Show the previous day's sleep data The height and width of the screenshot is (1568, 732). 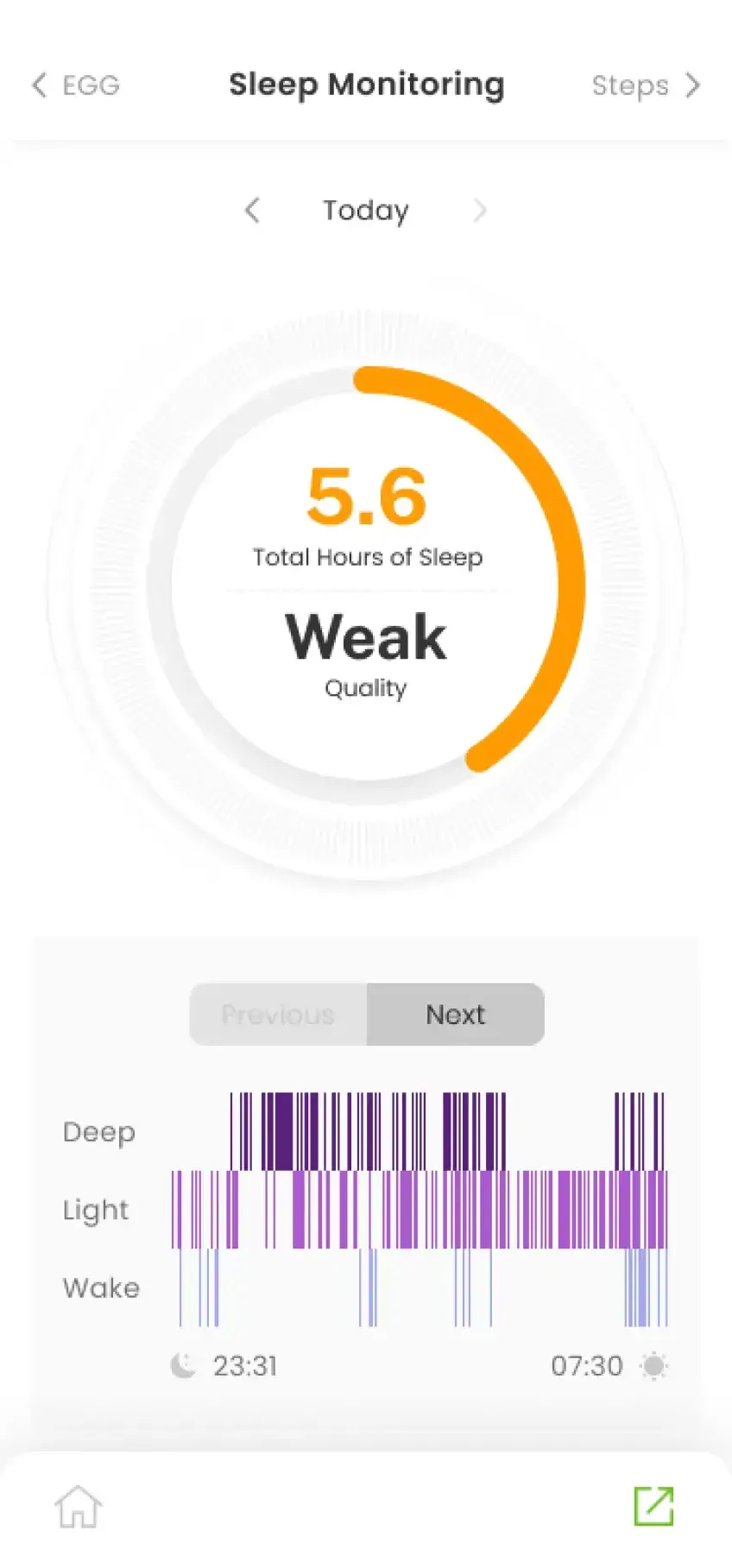point(252,210)
